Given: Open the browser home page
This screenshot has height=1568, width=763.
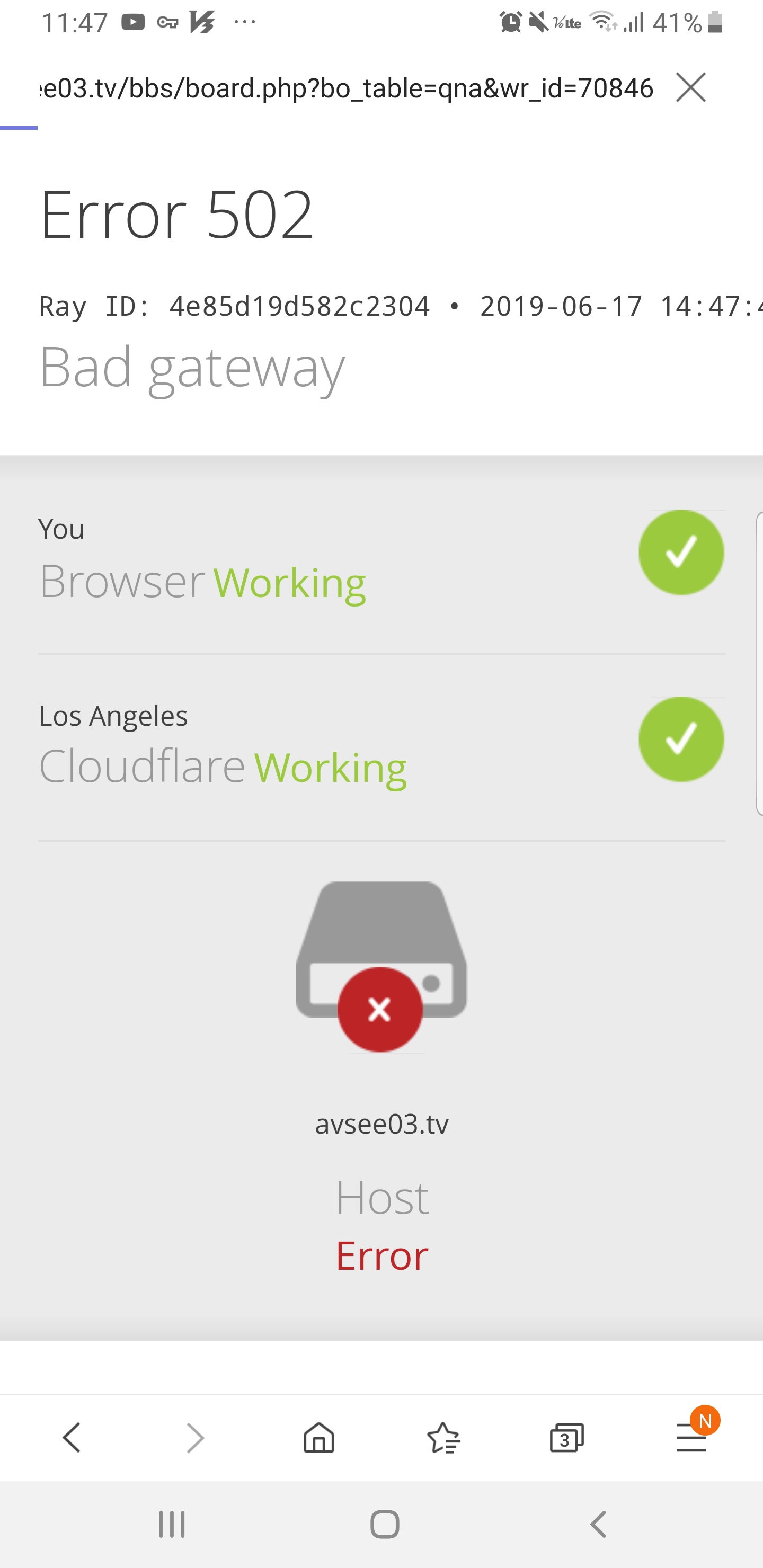Looking at the screenshot, I should 319,1438.
